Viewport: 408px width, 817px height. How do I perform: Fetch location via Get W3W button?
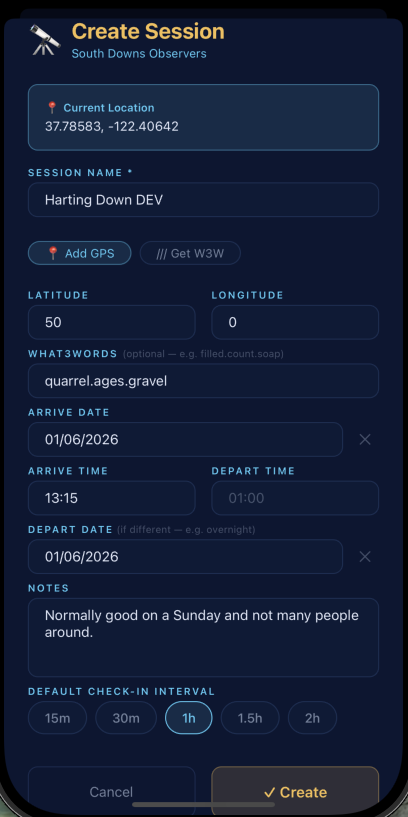tap(190, 253)
